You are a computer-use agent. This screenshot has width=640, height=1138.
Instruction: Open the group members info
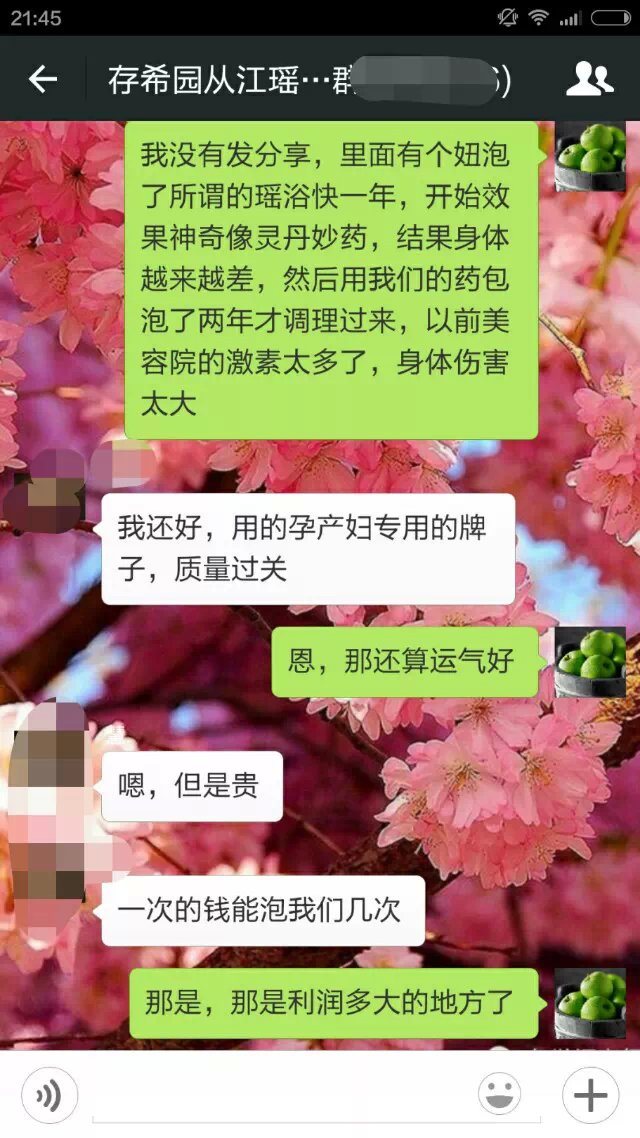coord(589,79)
